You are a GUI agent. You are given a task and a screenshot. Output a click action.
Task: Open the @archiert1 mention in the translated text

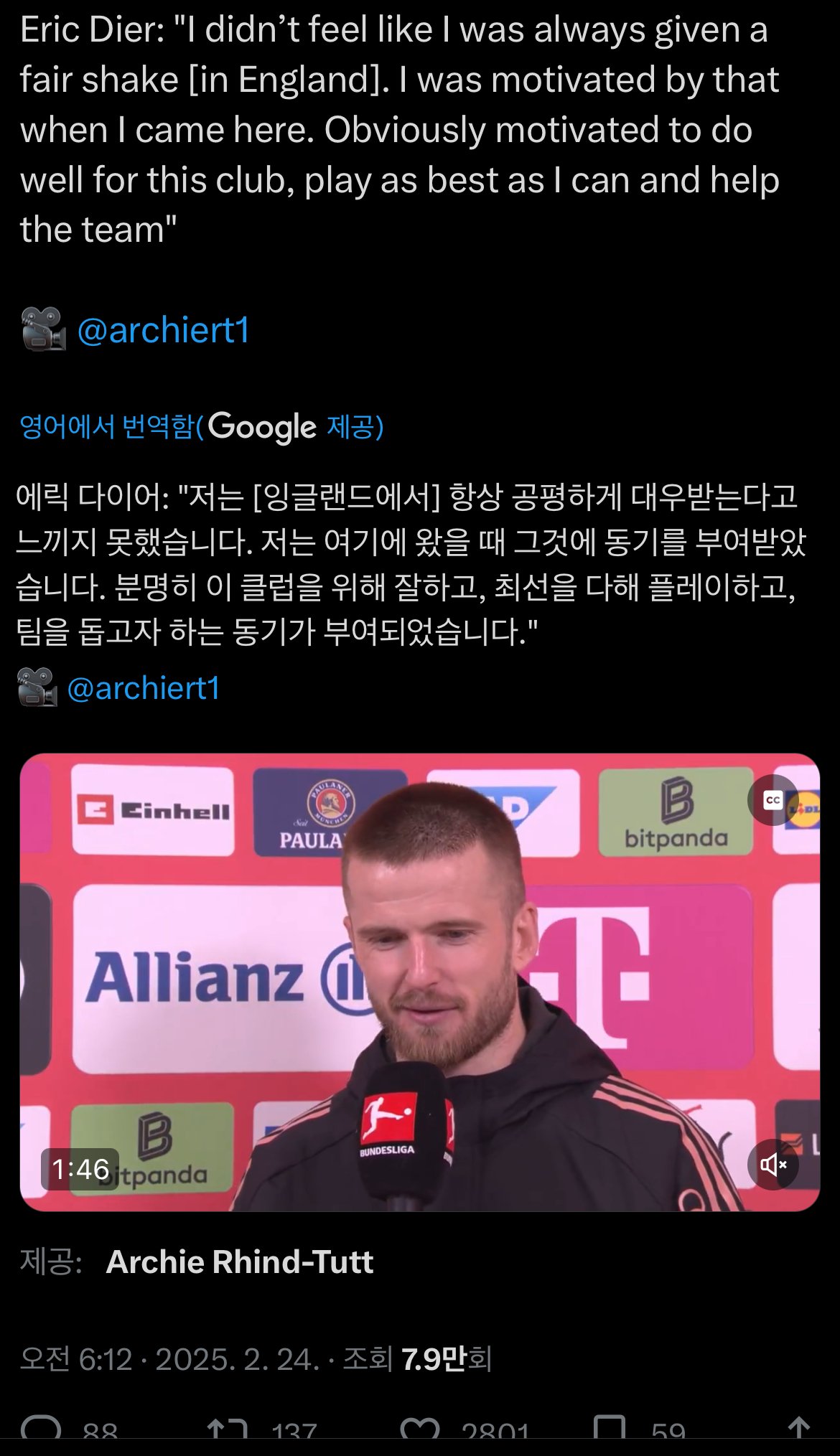pyautogui.click(x=143, y=688)
